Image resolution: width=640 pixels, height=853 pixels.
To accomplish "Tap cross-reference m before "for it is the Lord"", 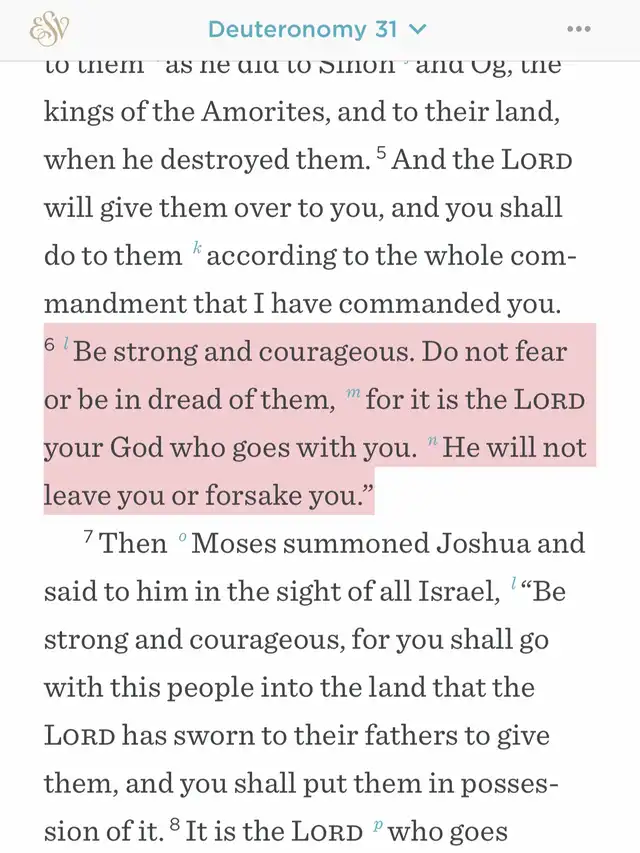I will (x=351, y=394).
